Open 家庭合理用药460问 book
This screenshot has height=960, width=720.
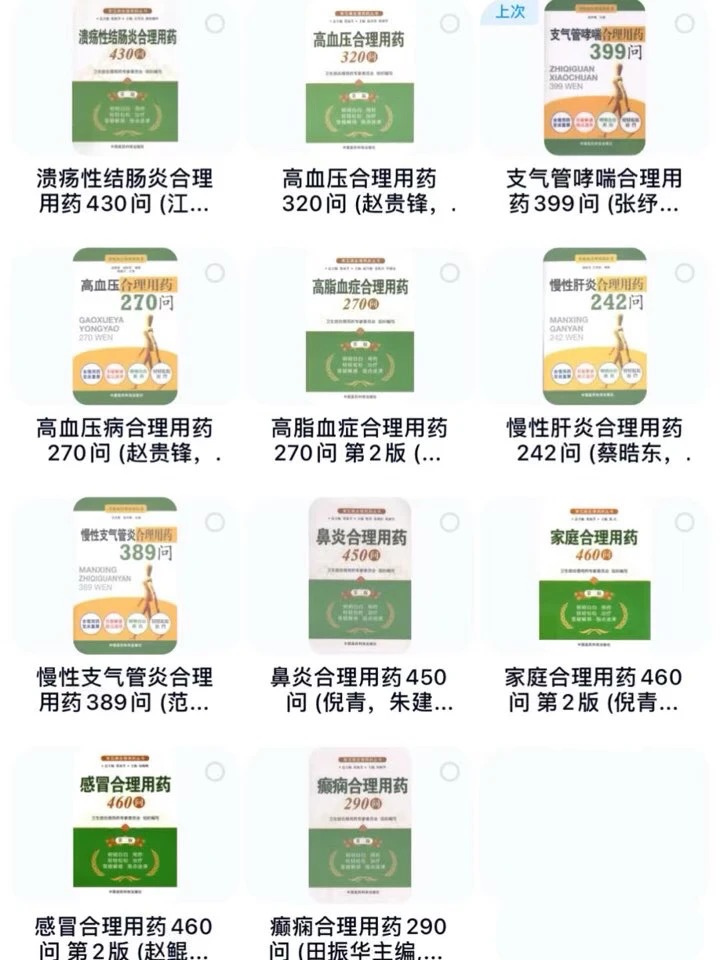[x=594, y=576]
